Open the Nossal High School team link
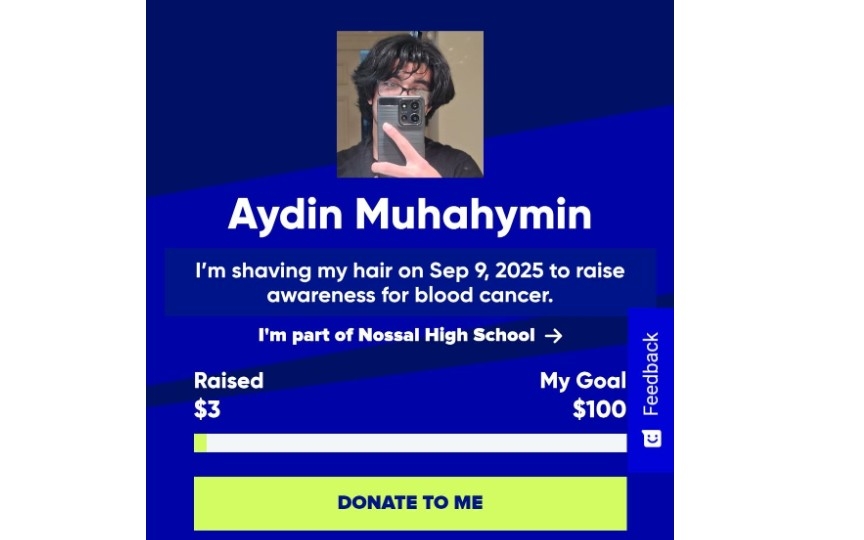 [x=410, y=336]
